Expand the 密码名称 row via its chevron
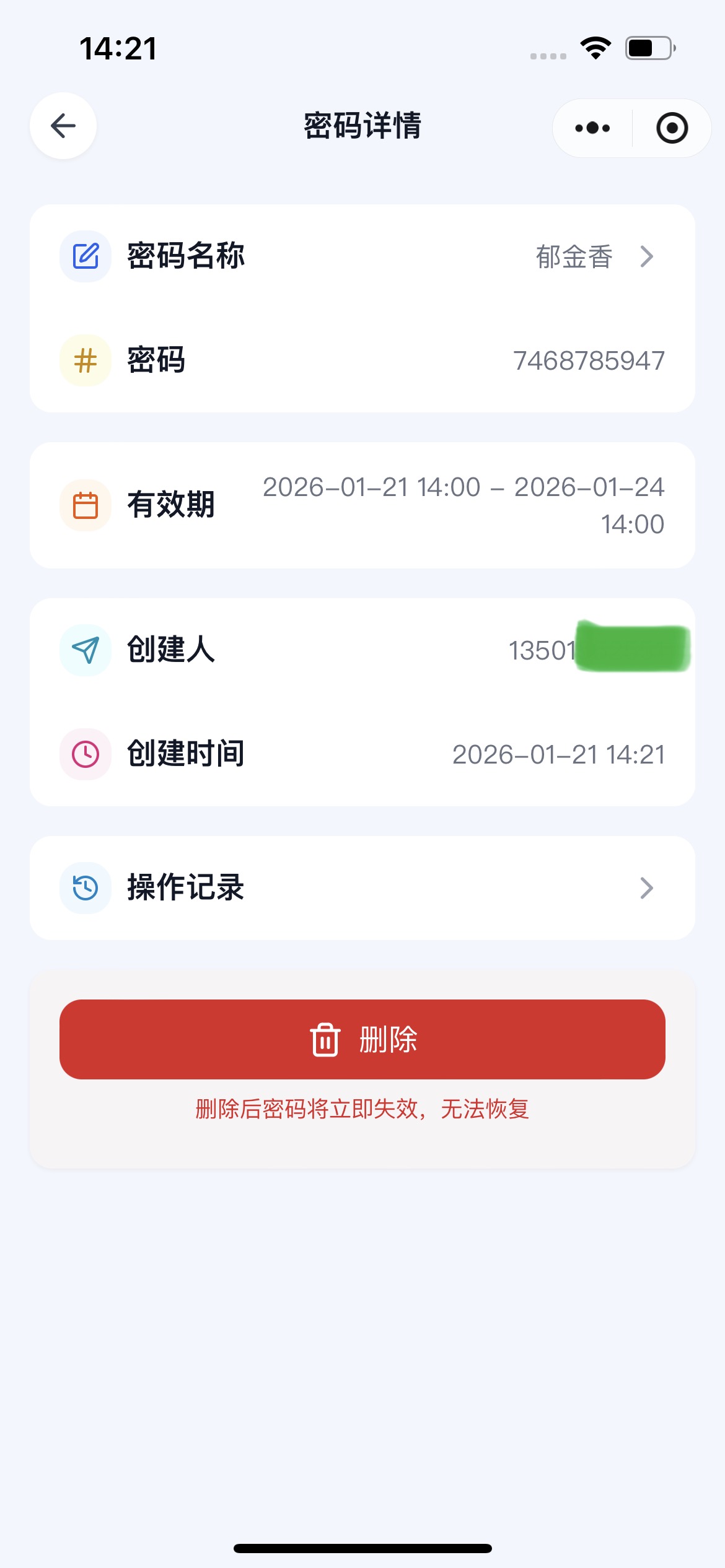Image resolution: width=725 pixels, height=1568 pixels. (647, 256)
